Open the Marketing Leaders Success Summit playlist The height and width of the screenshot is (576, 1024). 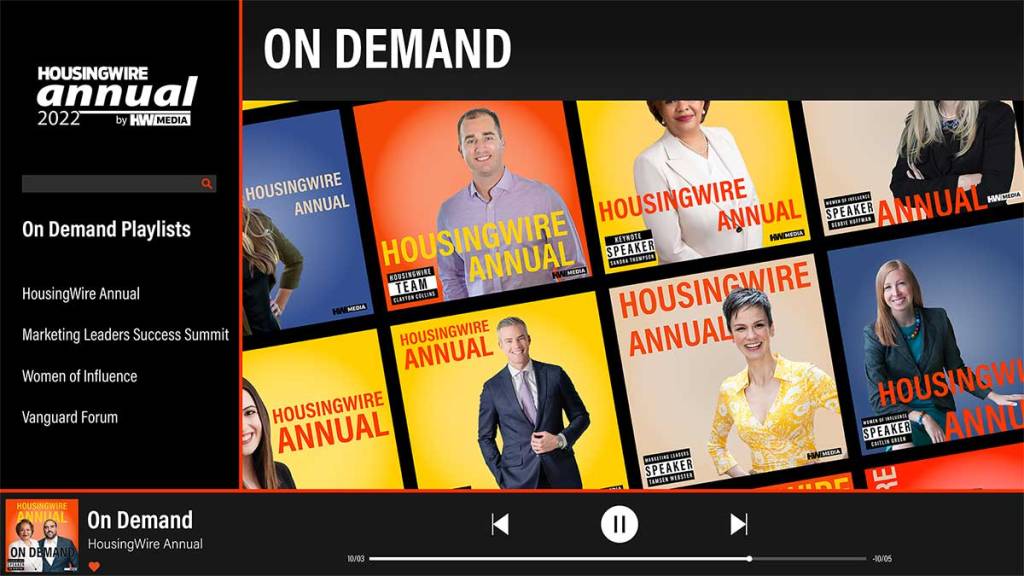pos(125,335)
